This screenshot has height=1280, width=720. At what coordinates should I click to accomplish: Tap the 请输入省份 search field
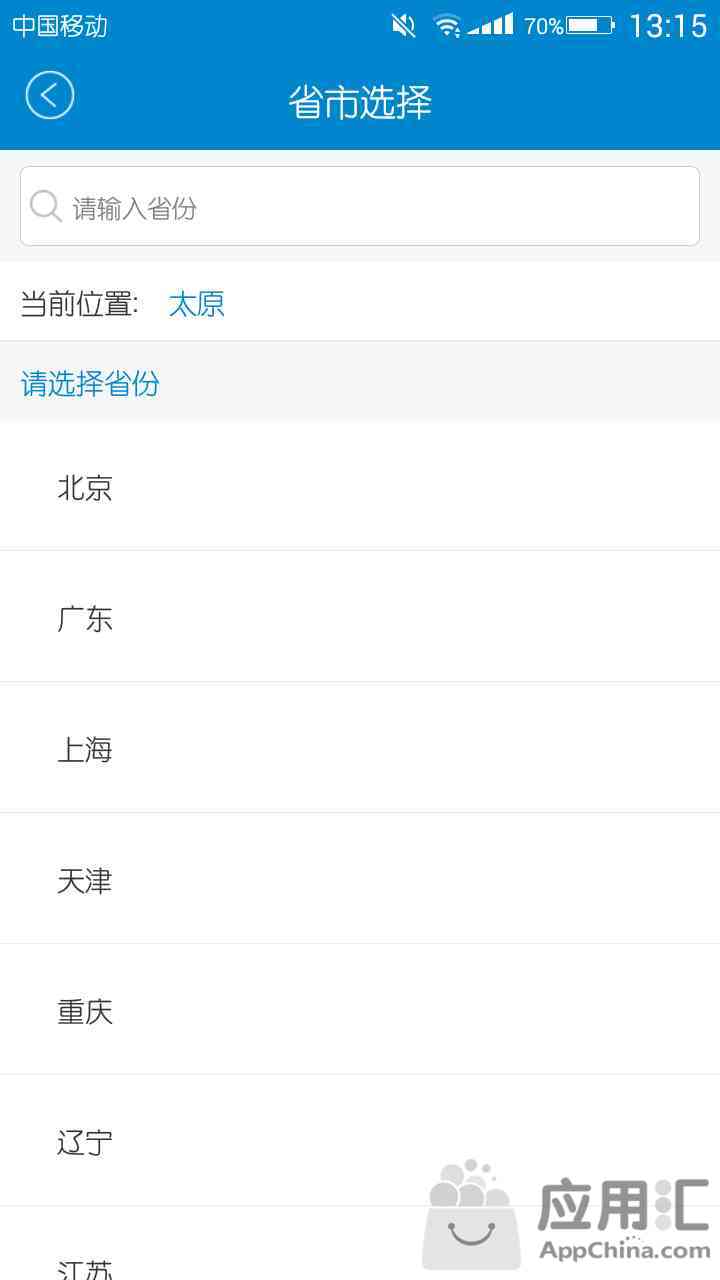tap(360, 206)
